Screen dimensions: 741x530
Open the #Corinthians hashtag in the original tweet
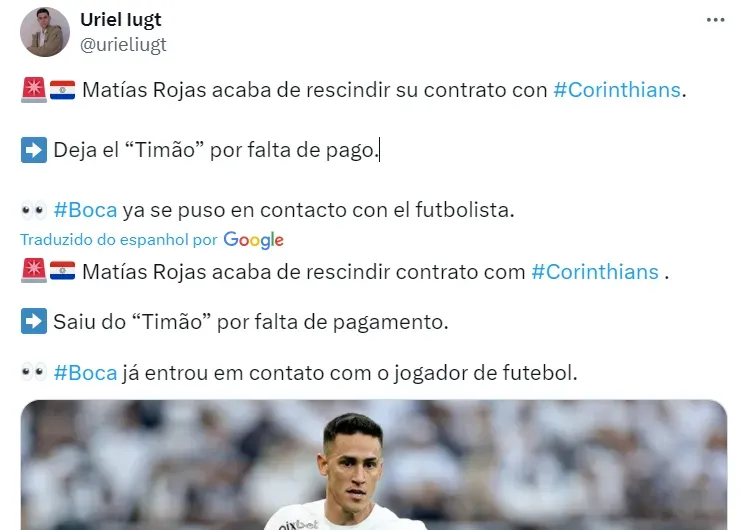click(x=617, y=90)
